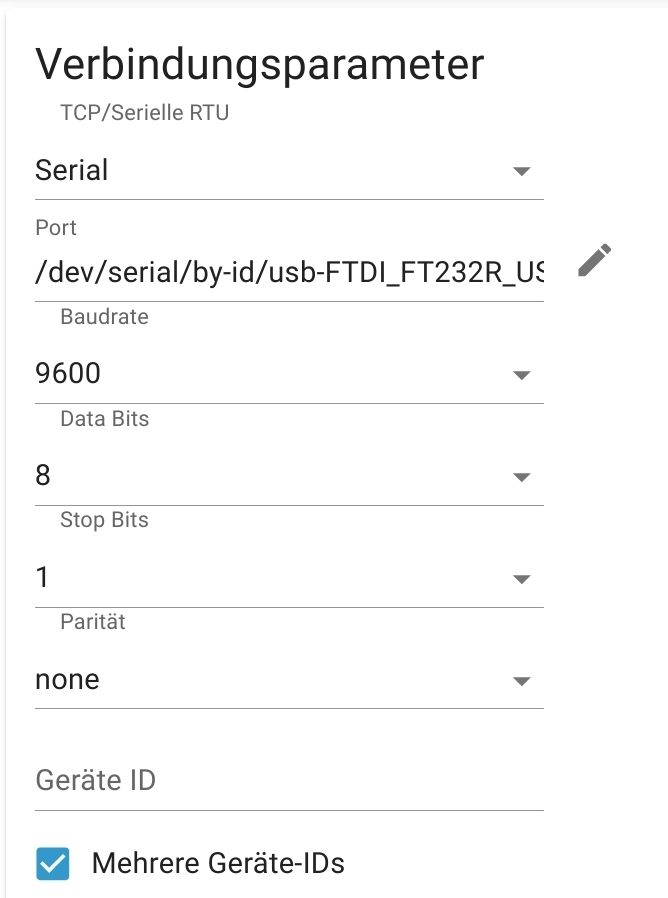Screen dimensions: 668x898
Task: Open the TCP/Serielle RTU dropdown
Action: tap(288, 171)
